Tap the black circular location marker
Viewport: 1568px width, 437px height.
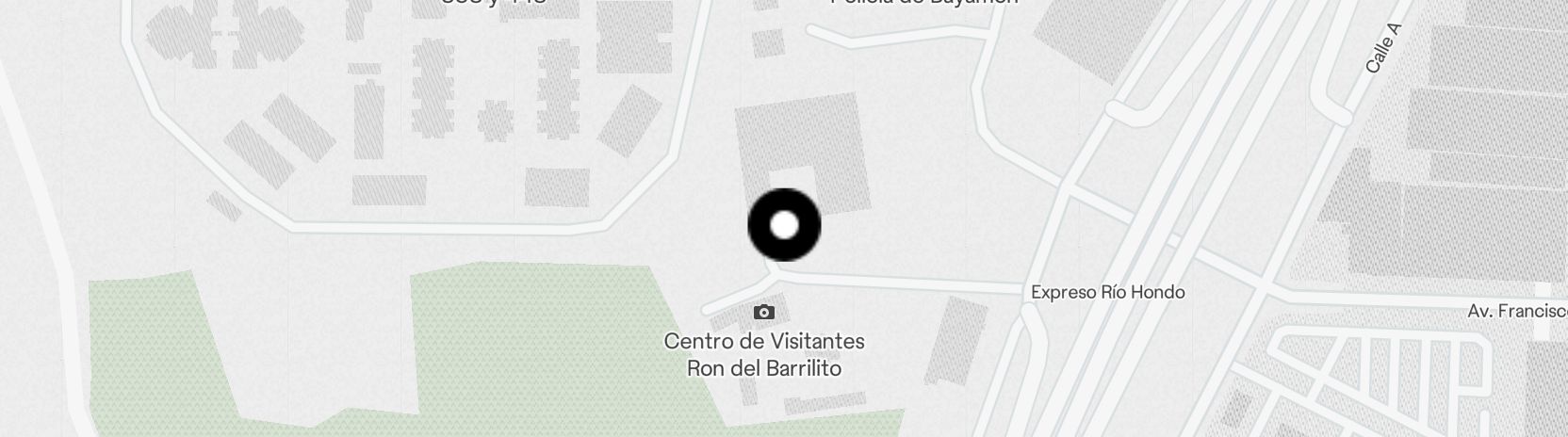(x=784, y=225)
